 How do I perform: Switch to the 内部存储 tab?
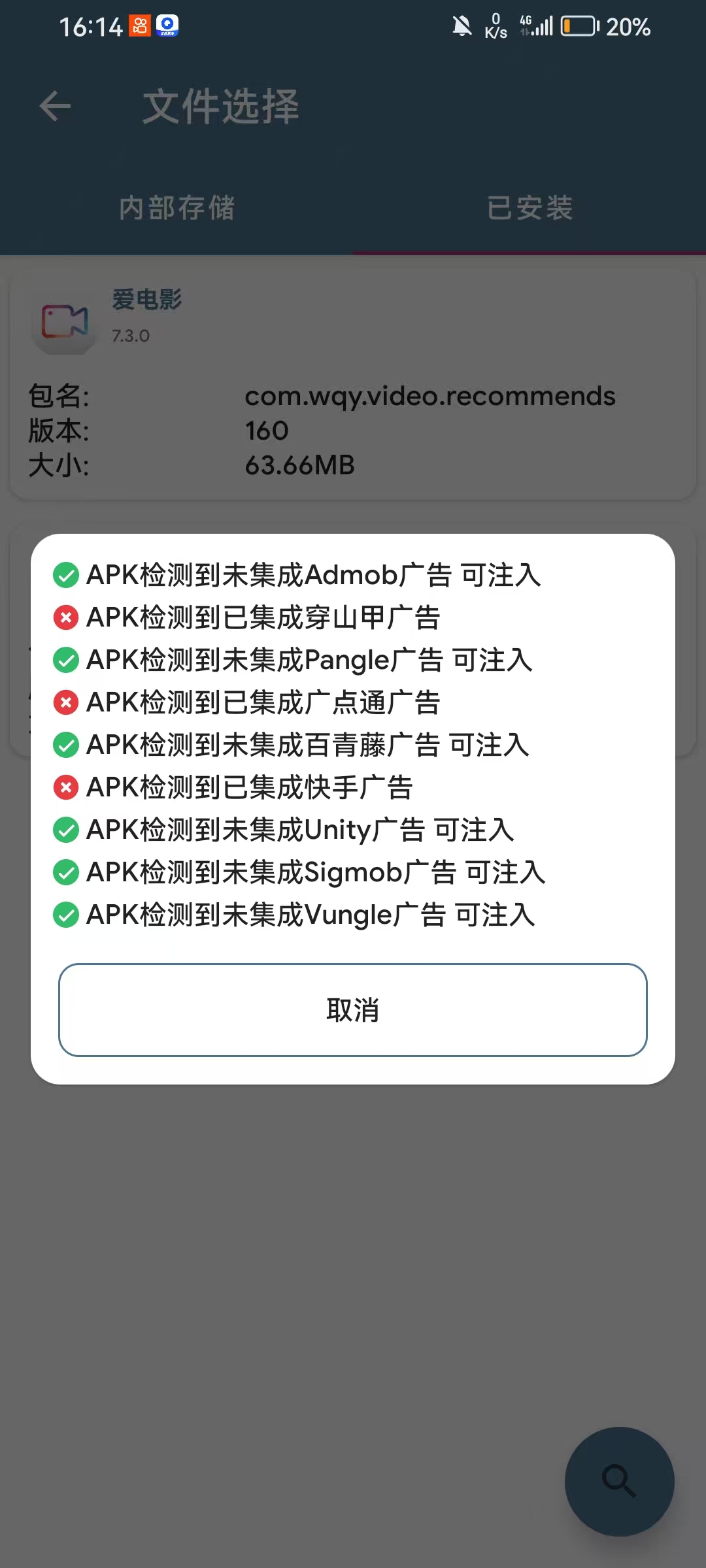176,208
